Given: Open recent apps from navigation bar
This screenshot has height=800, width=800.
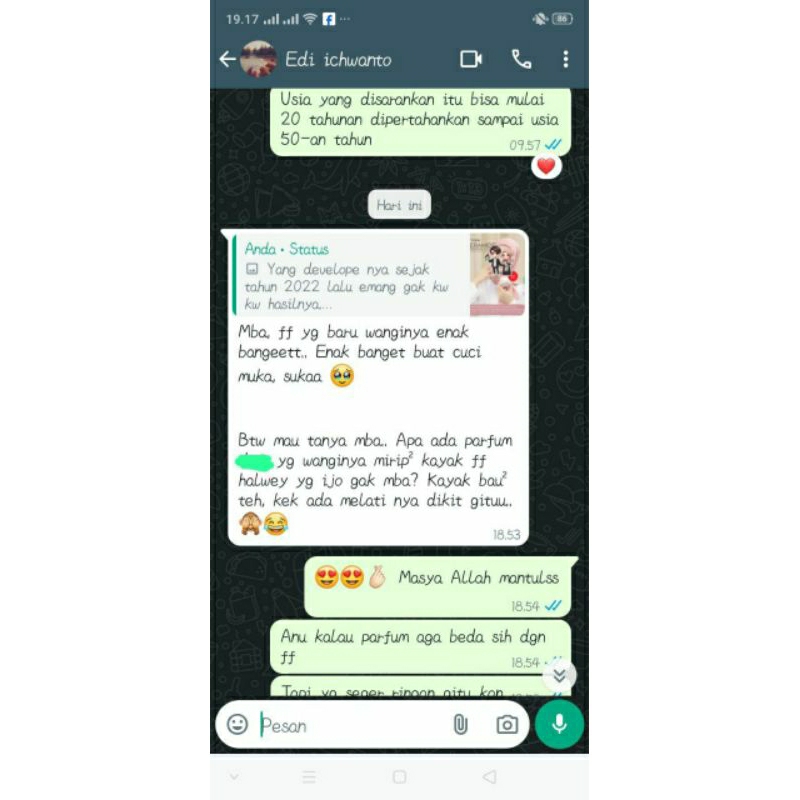Looking at the screenshot, I should [309, 777].
